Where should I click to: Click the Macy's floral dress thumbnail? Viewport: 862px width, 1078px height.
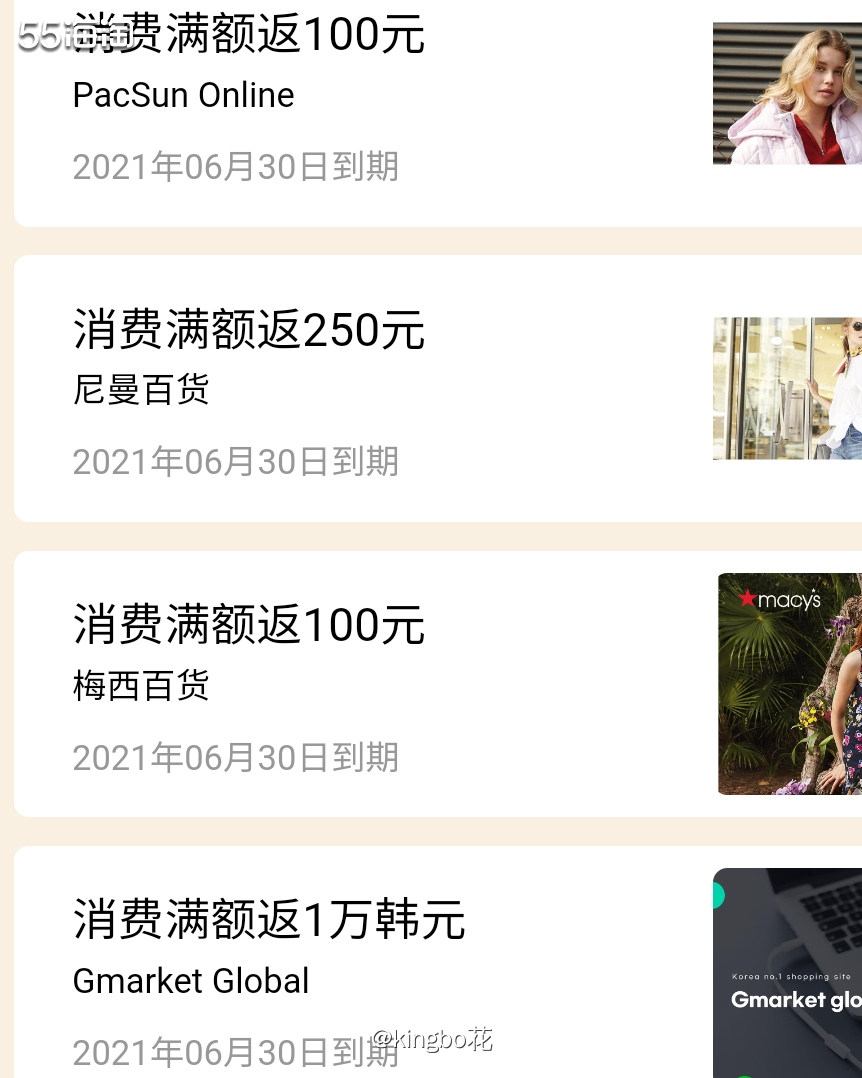pyautogui.click(x=790, y=683)
